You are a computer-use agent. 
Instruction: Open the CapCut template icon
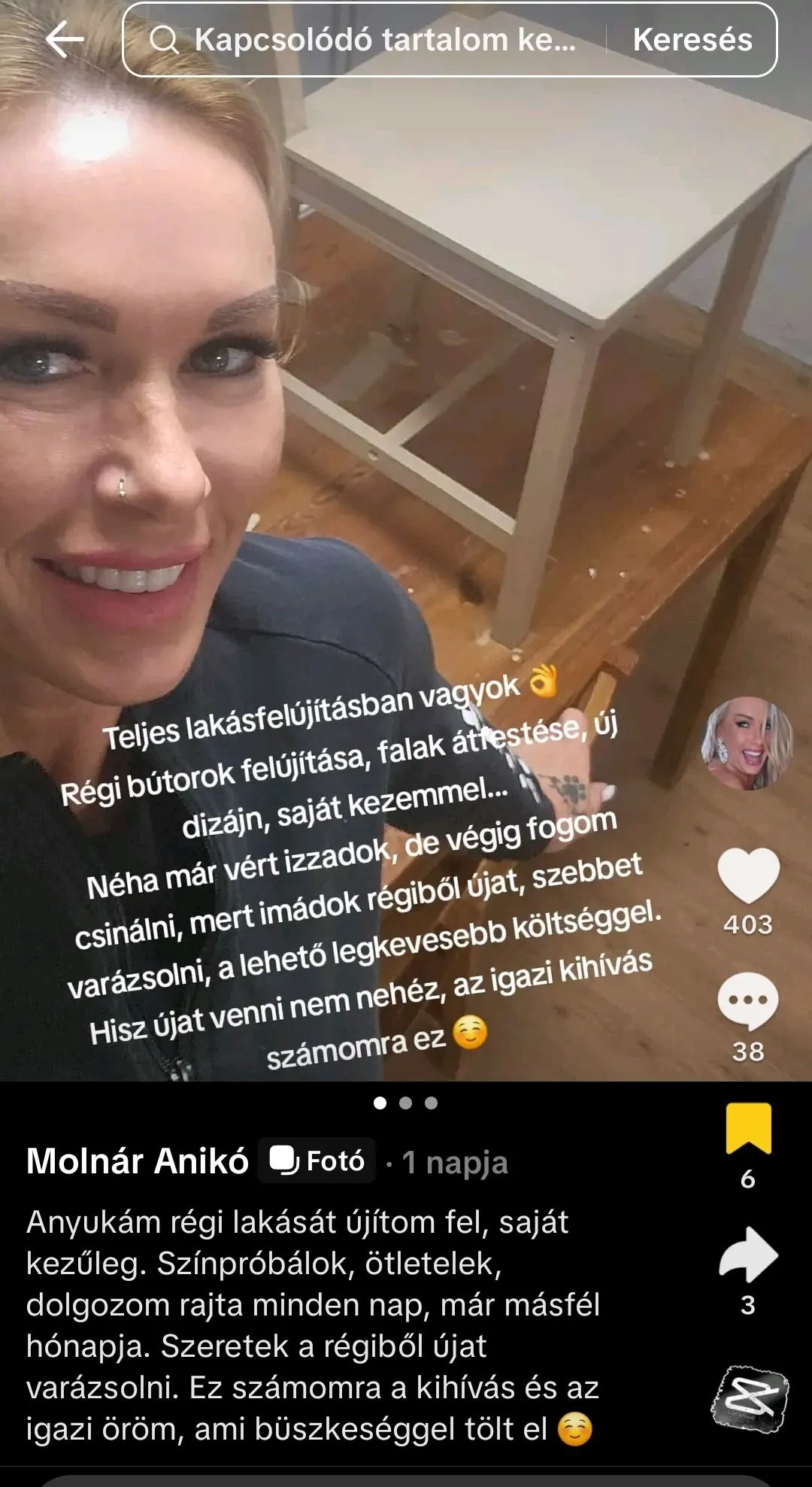[750, 1399]
